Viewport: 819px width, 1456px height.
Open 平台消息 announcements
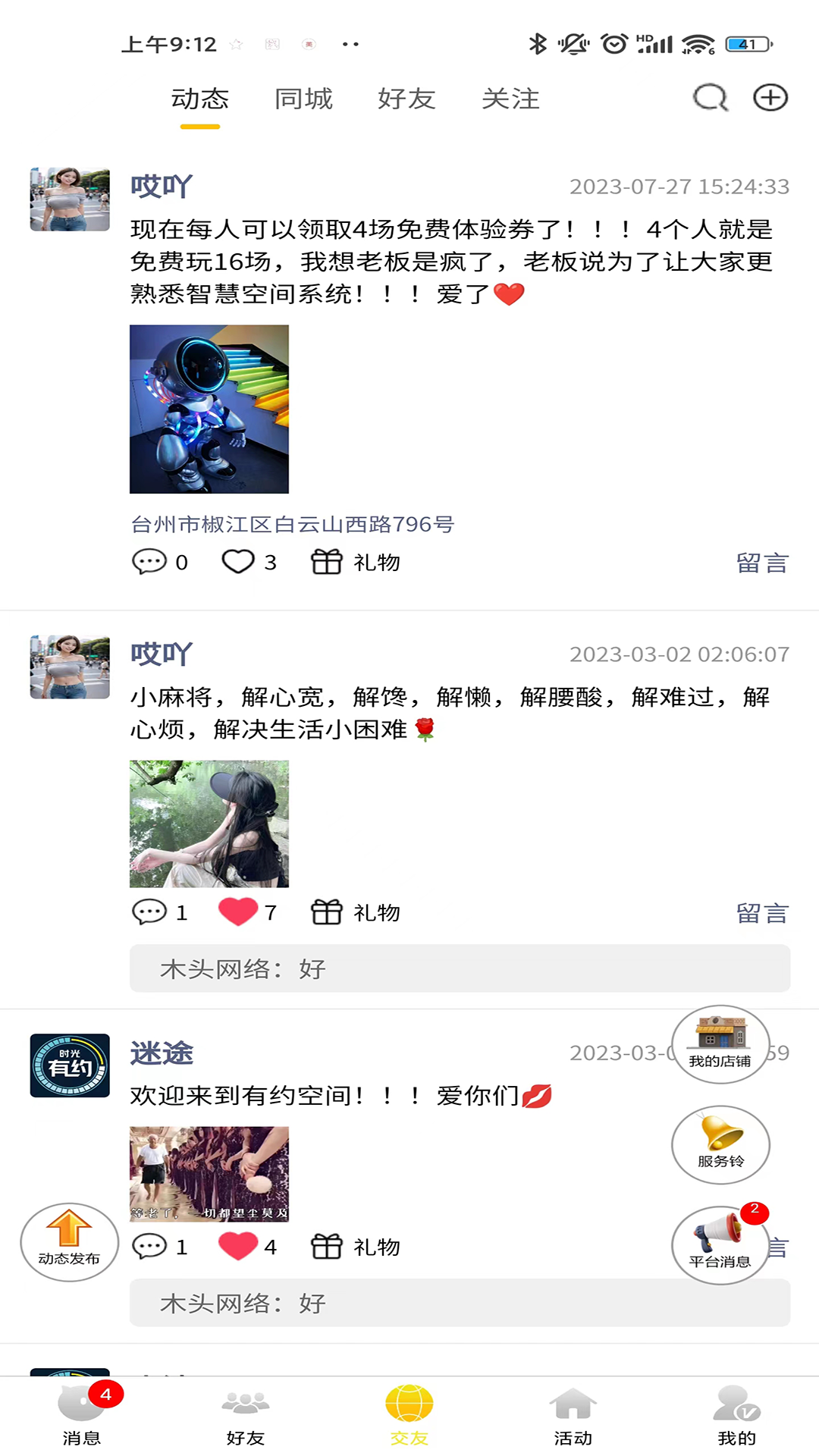click(719, 1244)
